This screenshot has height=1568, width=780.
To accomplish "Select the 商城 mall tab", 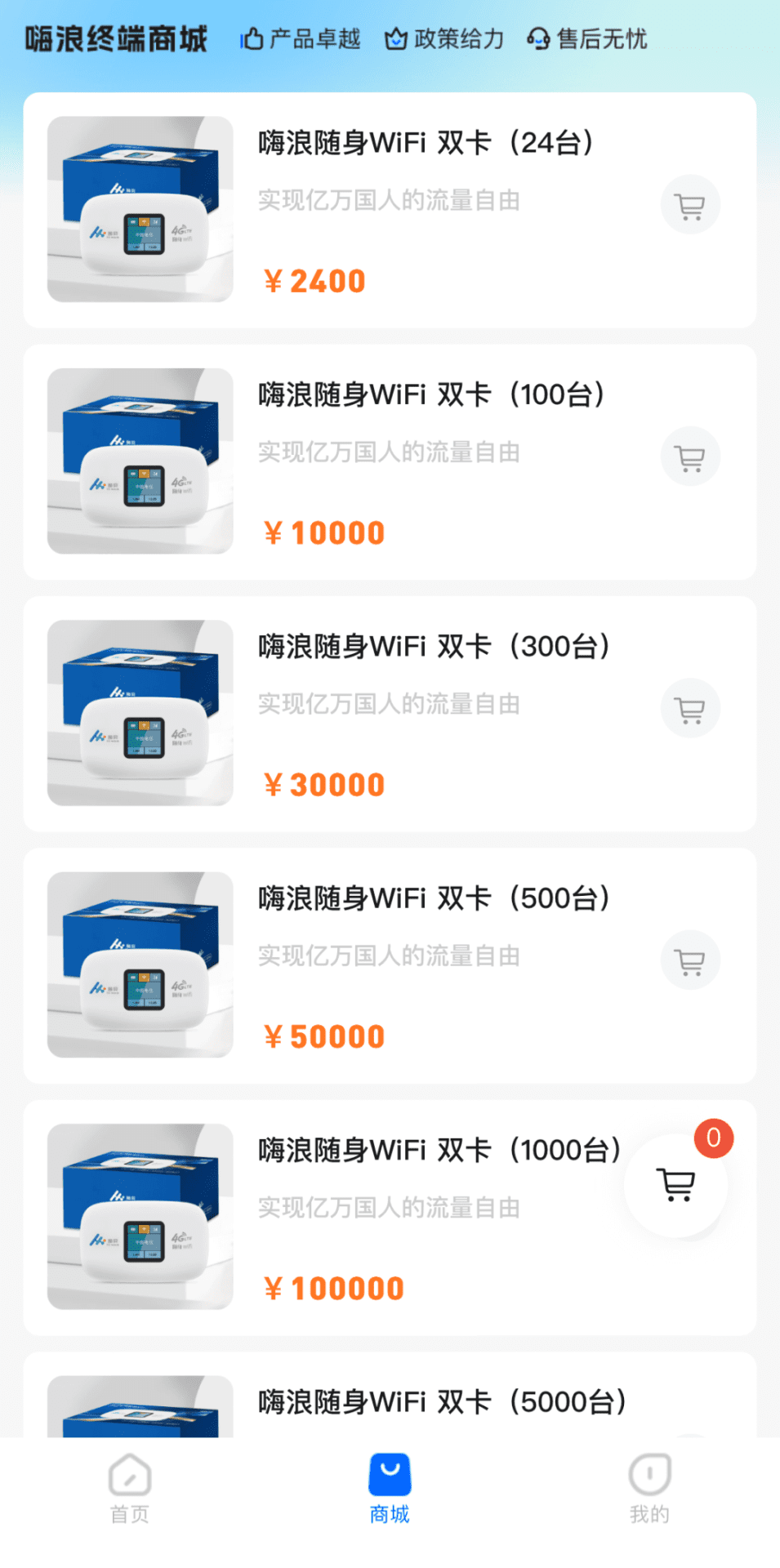I will [390, 1488].
